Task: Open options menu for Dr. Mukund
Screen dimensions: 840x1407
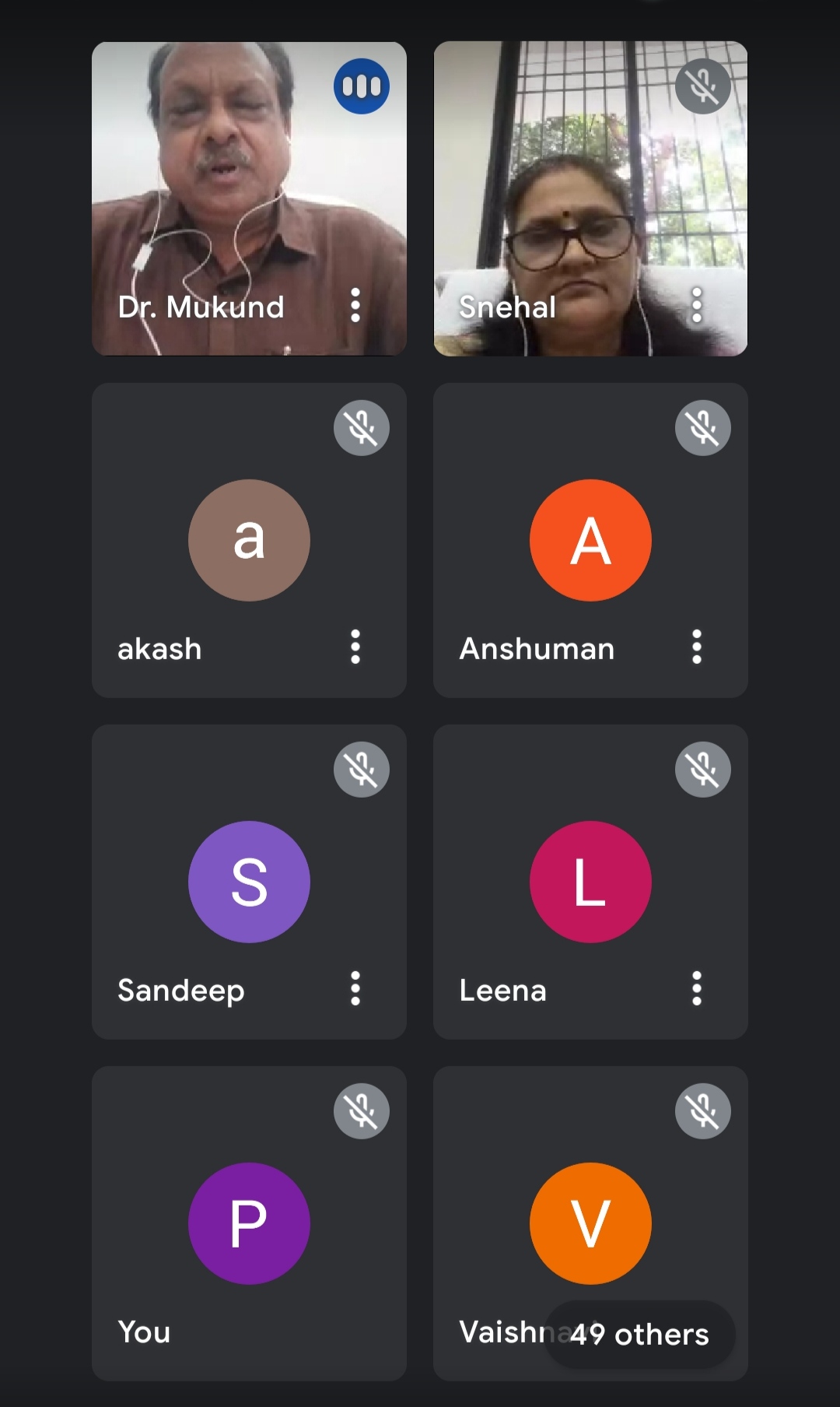Action: [x=355, y=305]
